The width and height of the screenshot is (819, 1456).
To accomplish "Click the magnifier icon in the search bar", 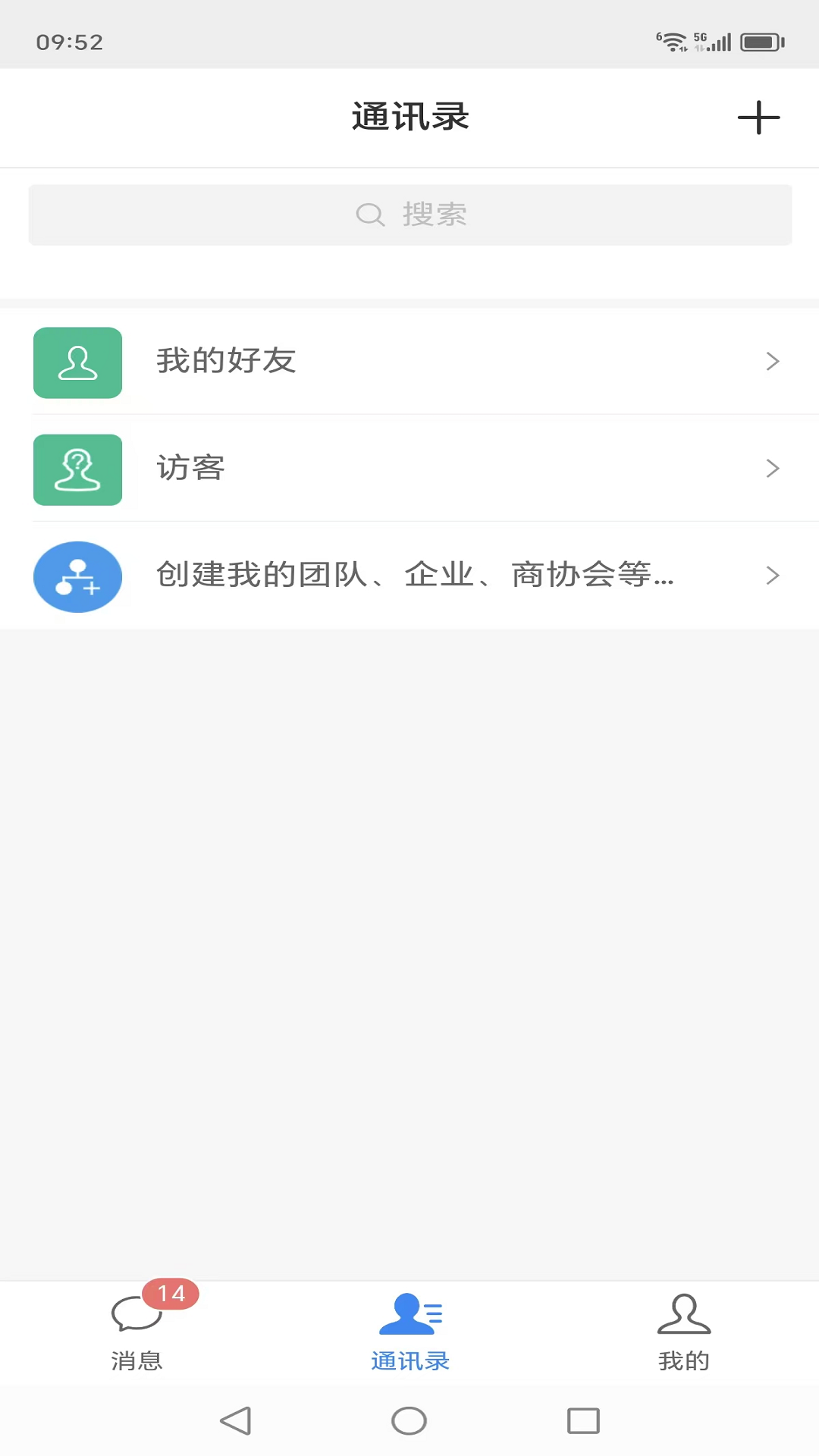I will coord(370,215).
